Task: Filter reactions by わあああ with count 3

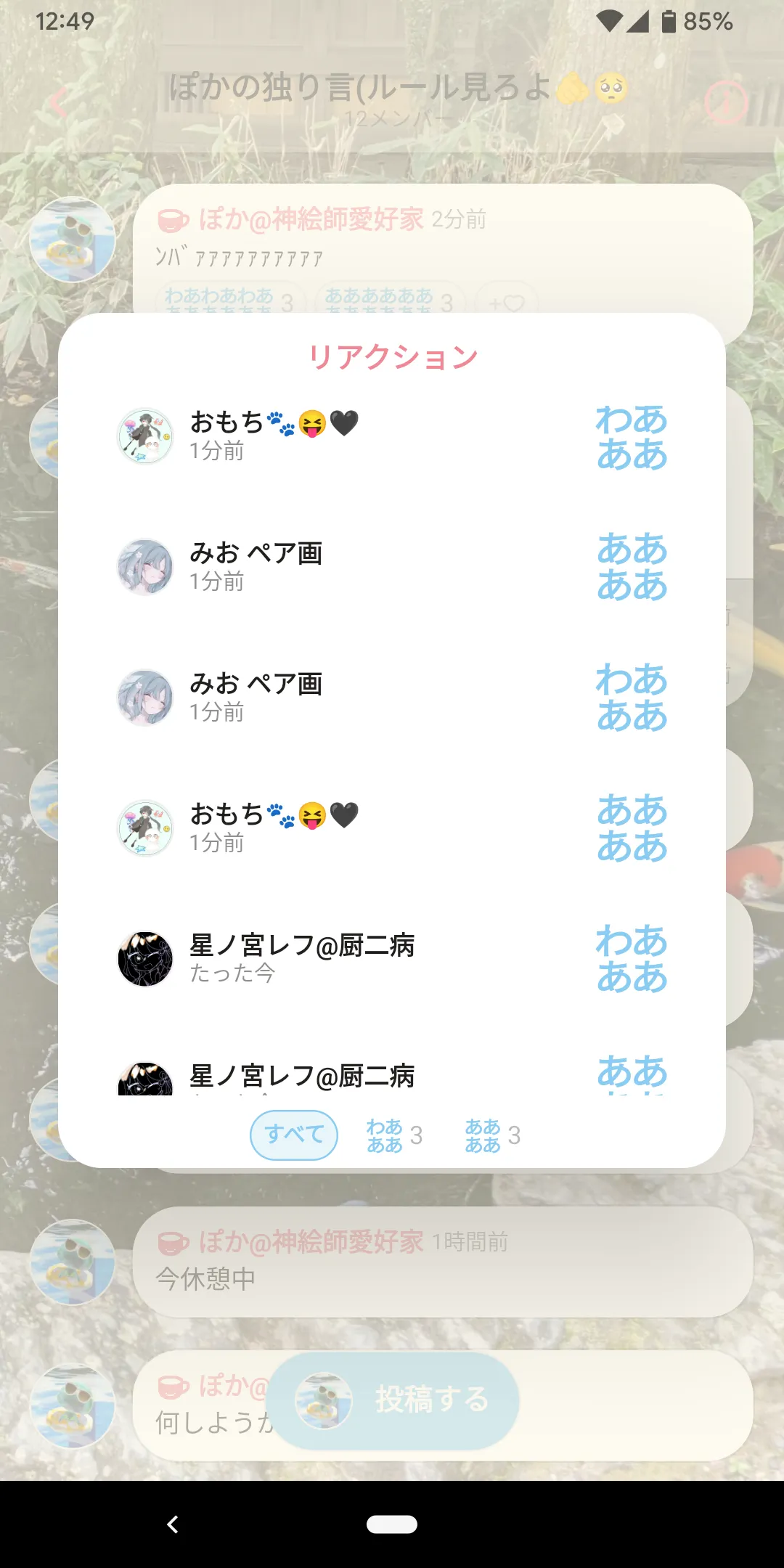Action: click(394, 1135)
